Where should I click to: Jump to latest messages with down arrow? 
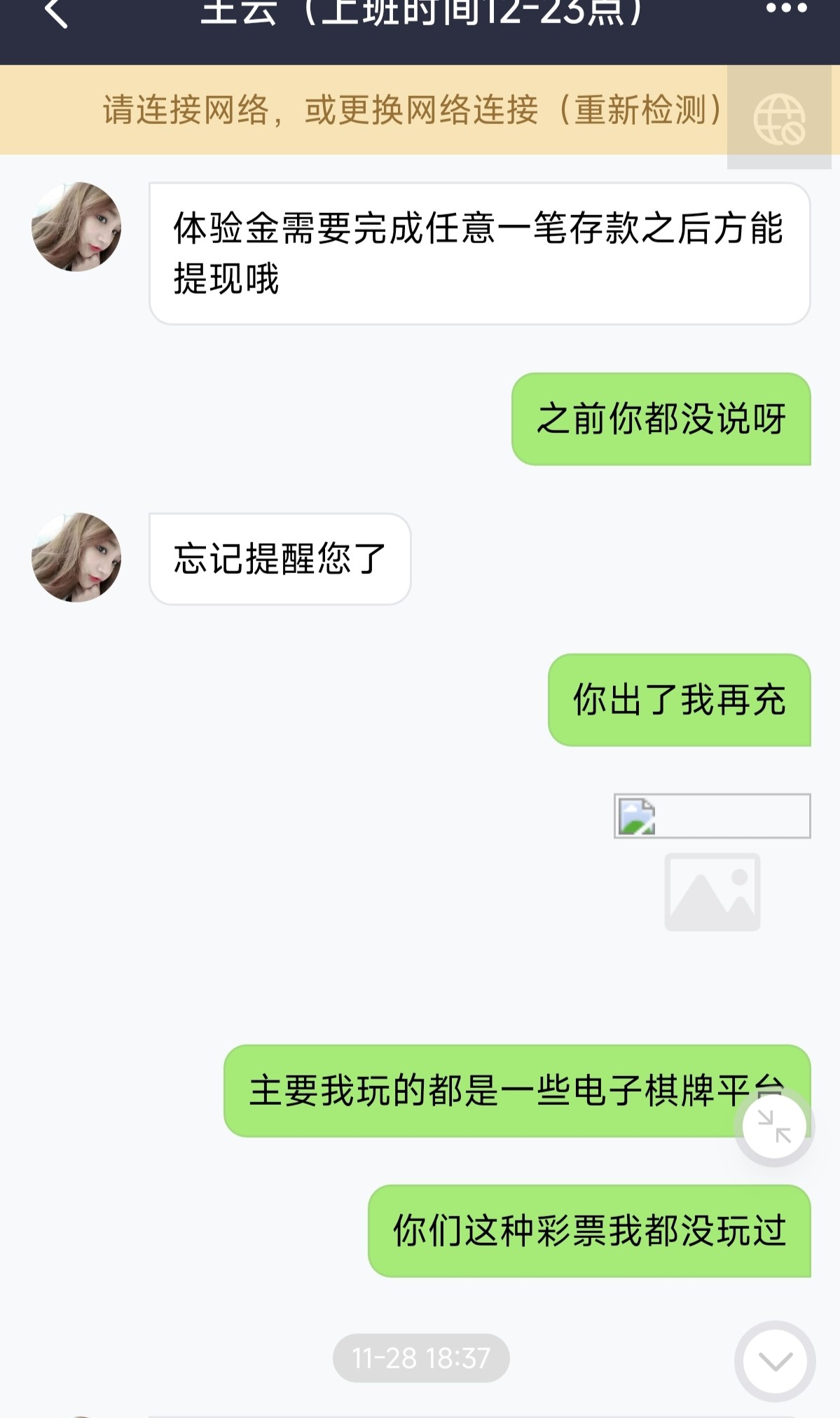point(775,1361)
